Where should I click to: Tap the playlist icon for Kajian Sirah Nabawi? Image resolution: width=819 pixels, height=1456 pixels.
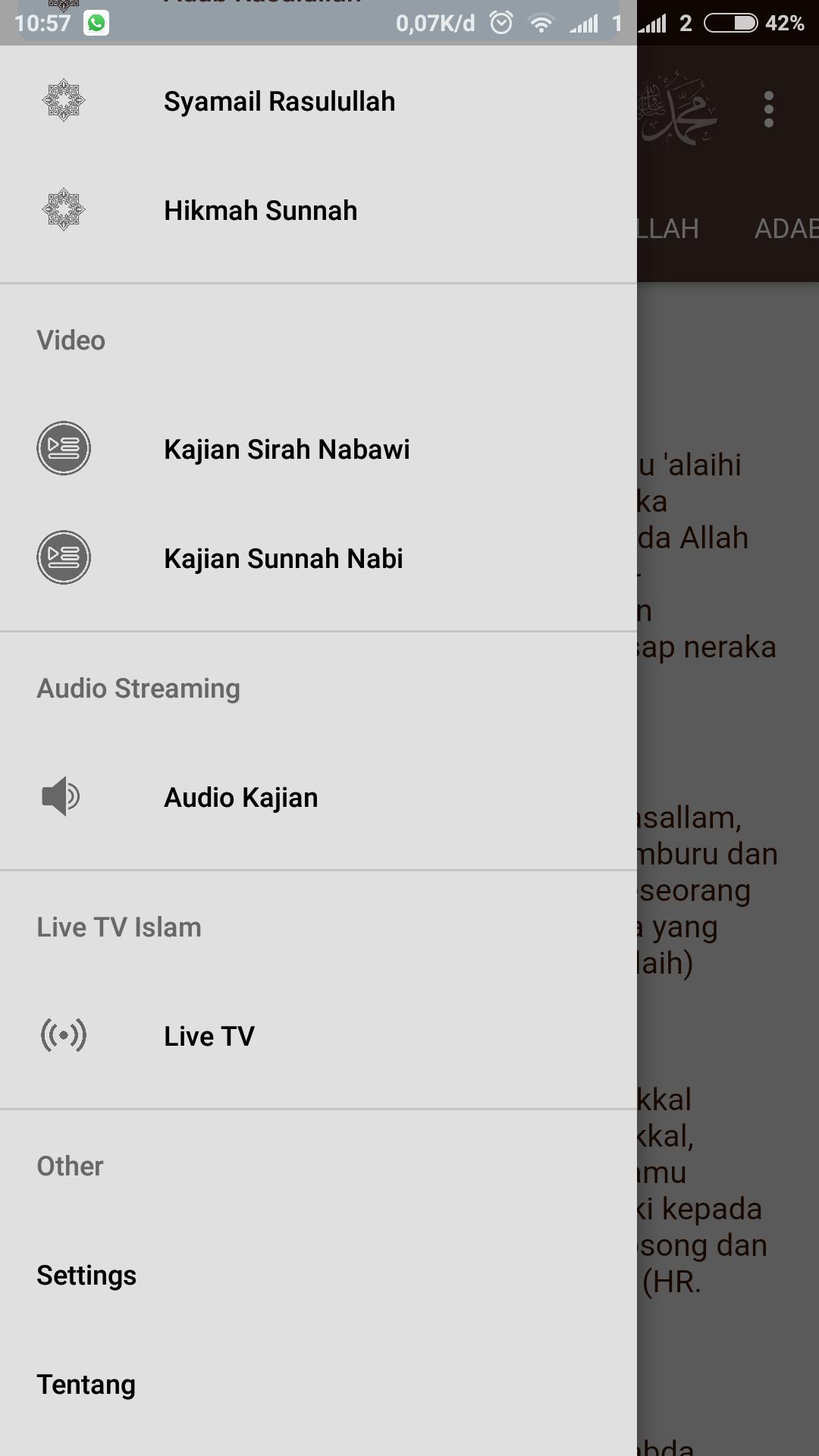coord(64,449)
